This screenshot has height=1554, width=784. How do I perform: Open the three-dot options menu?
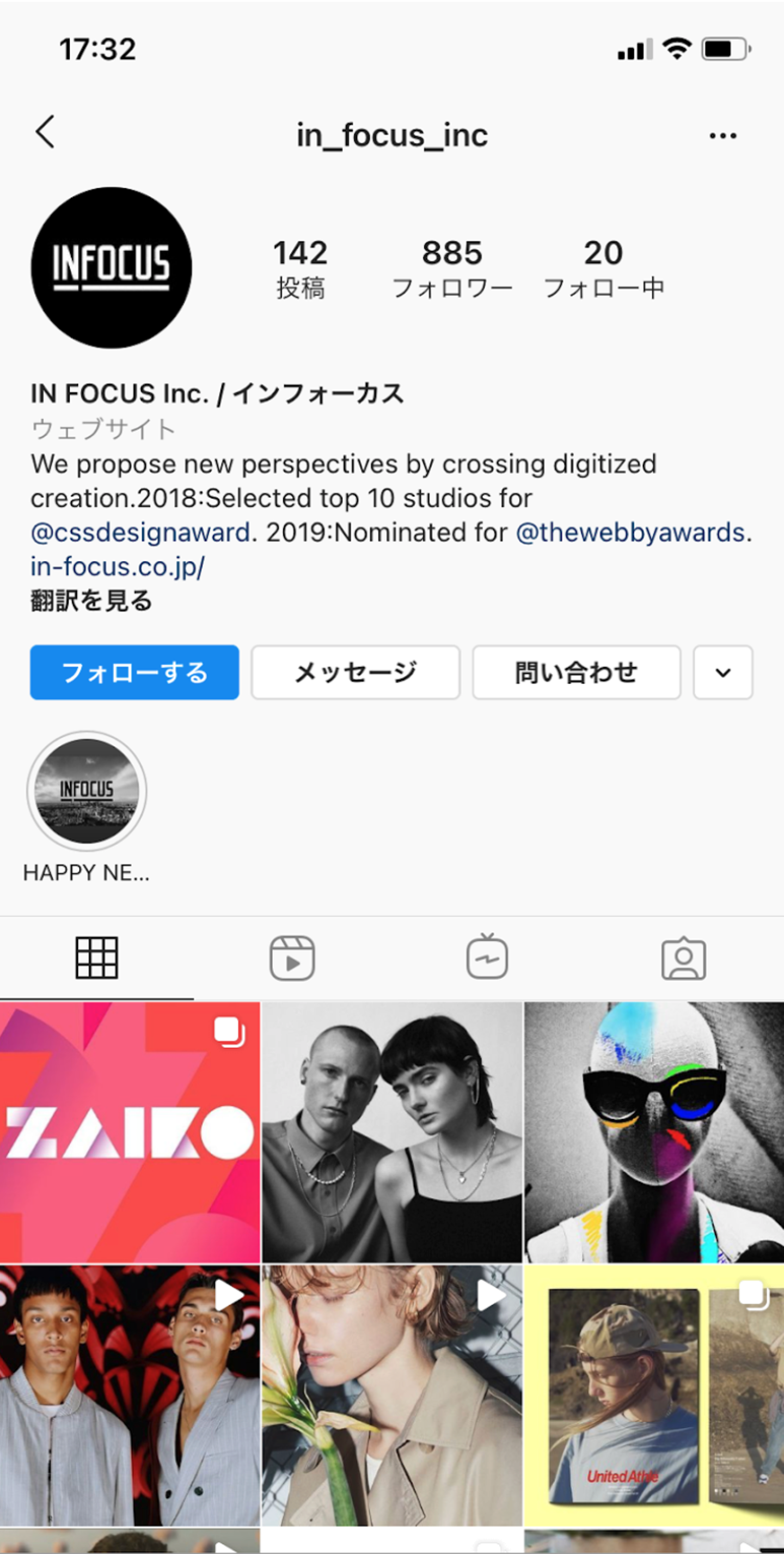[722, 136]
